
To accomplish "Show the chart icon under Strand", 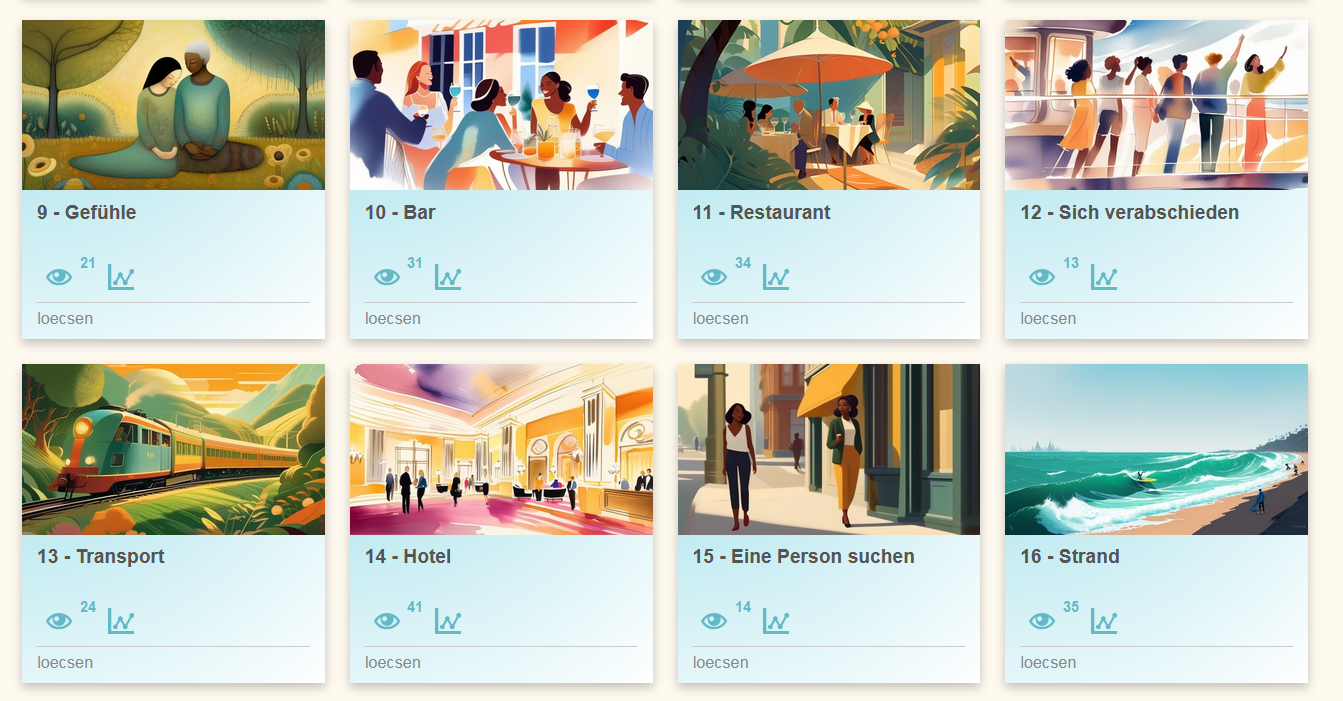I will click(1104, 621).
